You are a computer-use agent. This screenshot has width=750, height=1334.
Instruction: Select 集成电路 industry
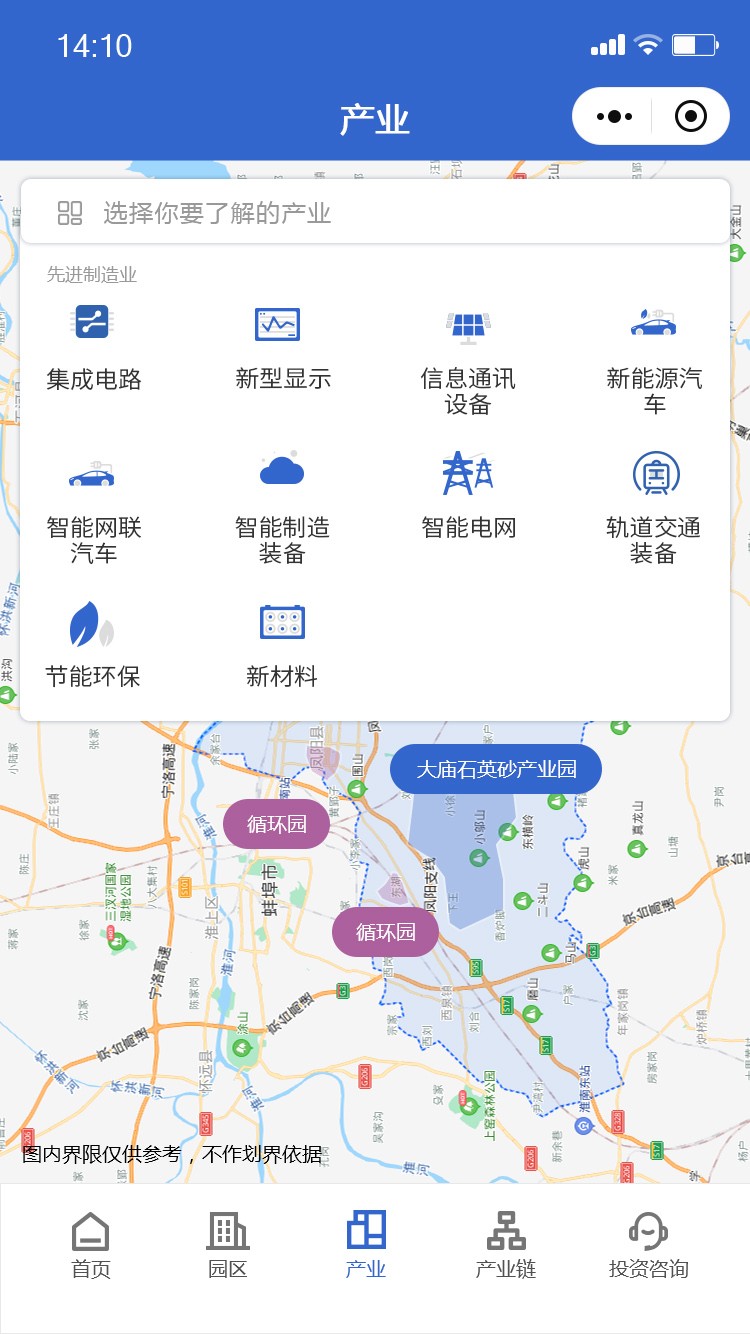pyautogui.click(x=94, y=349)
